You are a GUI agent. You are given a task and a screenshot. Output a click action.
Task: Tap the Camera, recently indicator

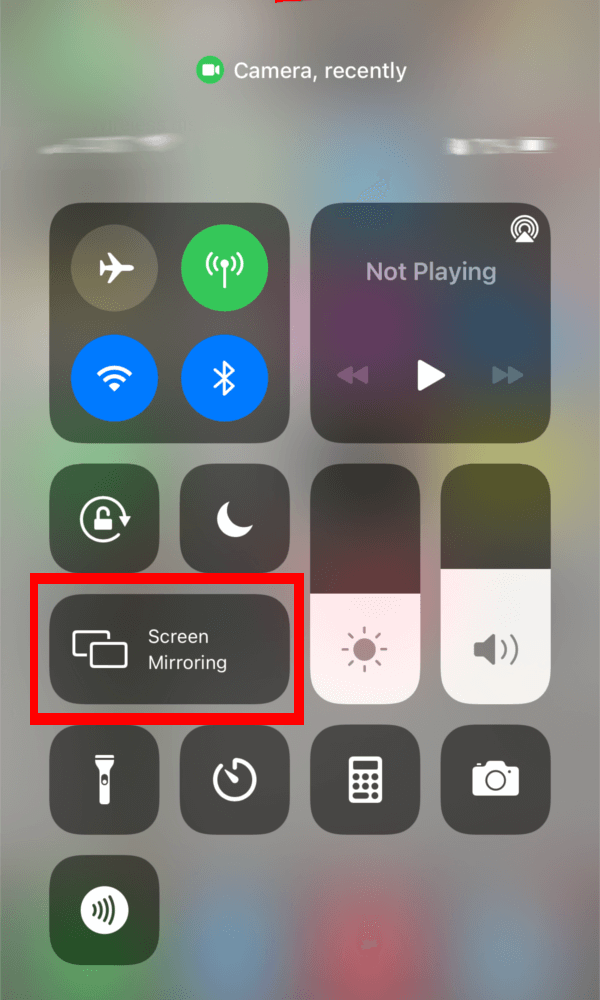pos(301,70)
